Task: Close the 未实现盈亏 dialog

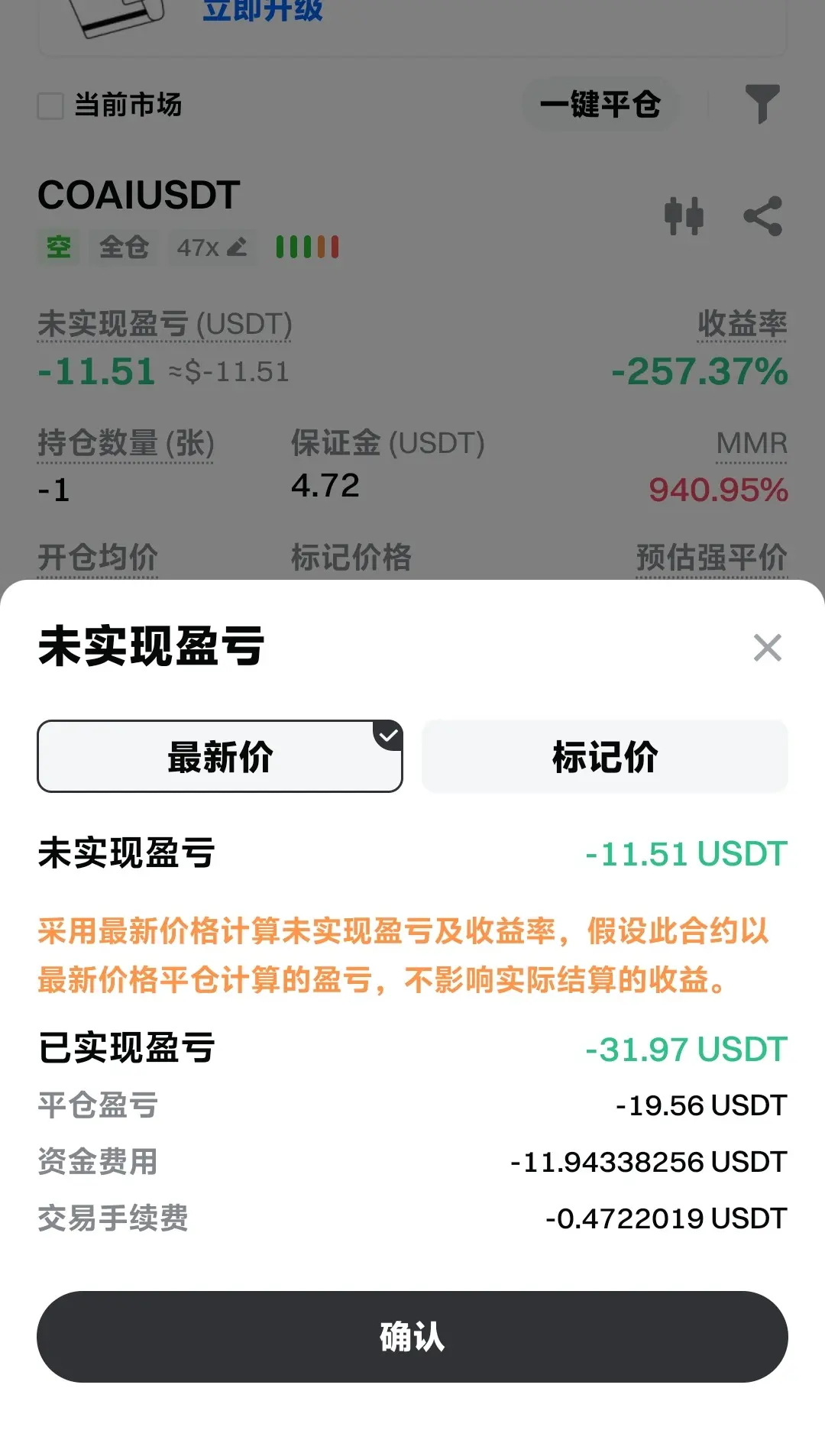Action: click(767, 648)
